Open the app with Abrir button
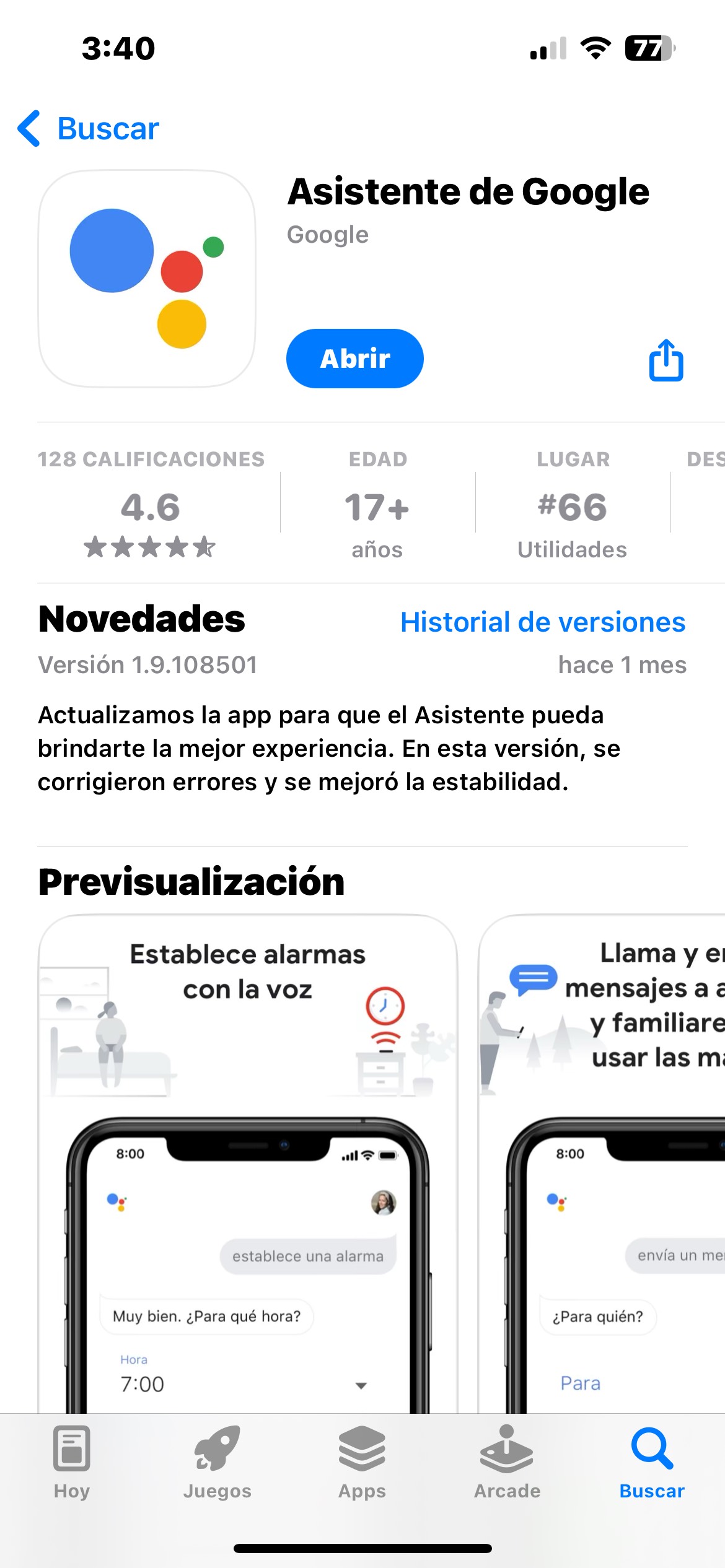 click(x=354, y=359)
